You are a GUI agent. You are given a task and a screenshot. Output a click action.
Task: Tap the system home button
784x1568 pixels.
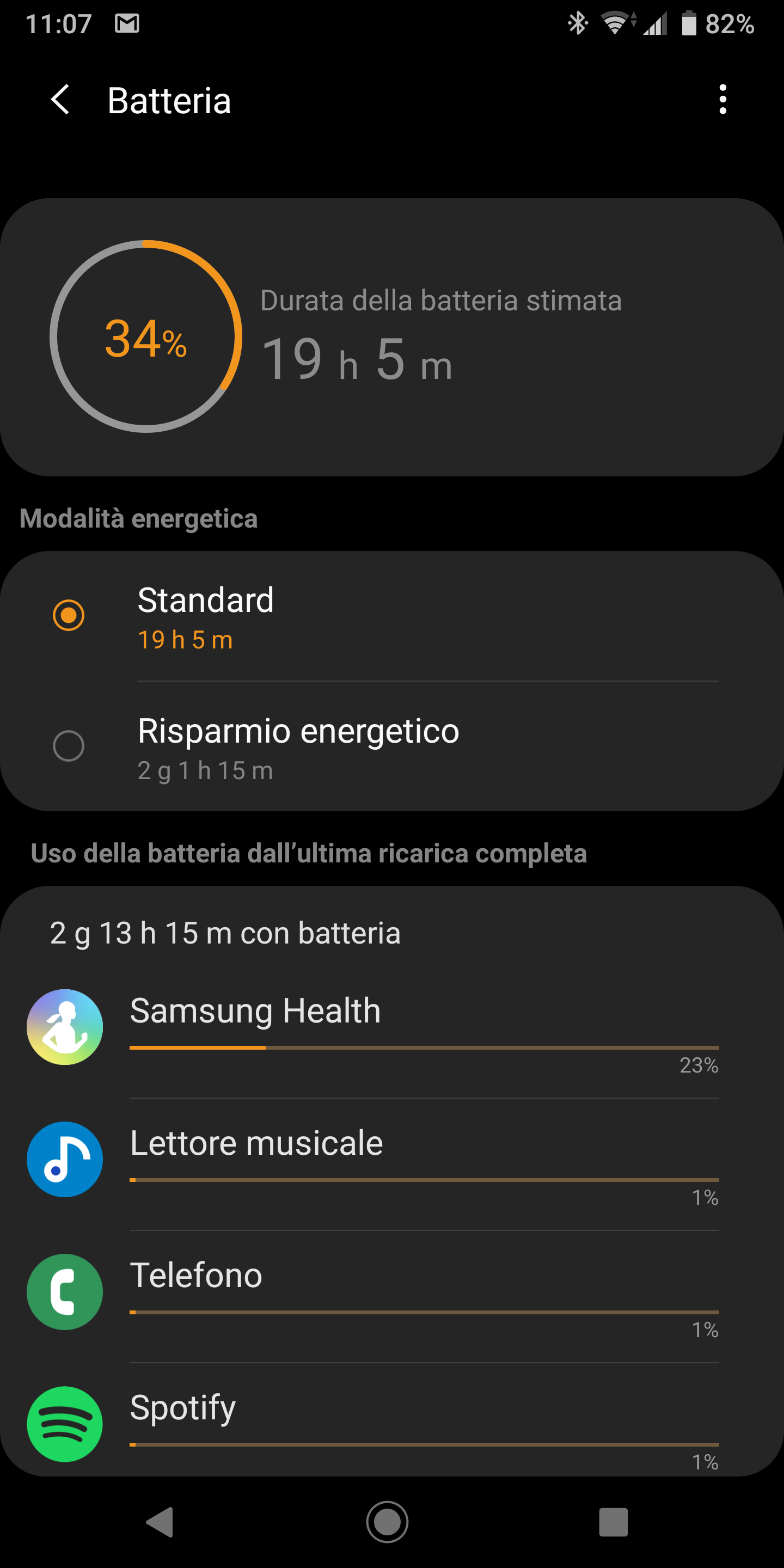coord(387,1522)
